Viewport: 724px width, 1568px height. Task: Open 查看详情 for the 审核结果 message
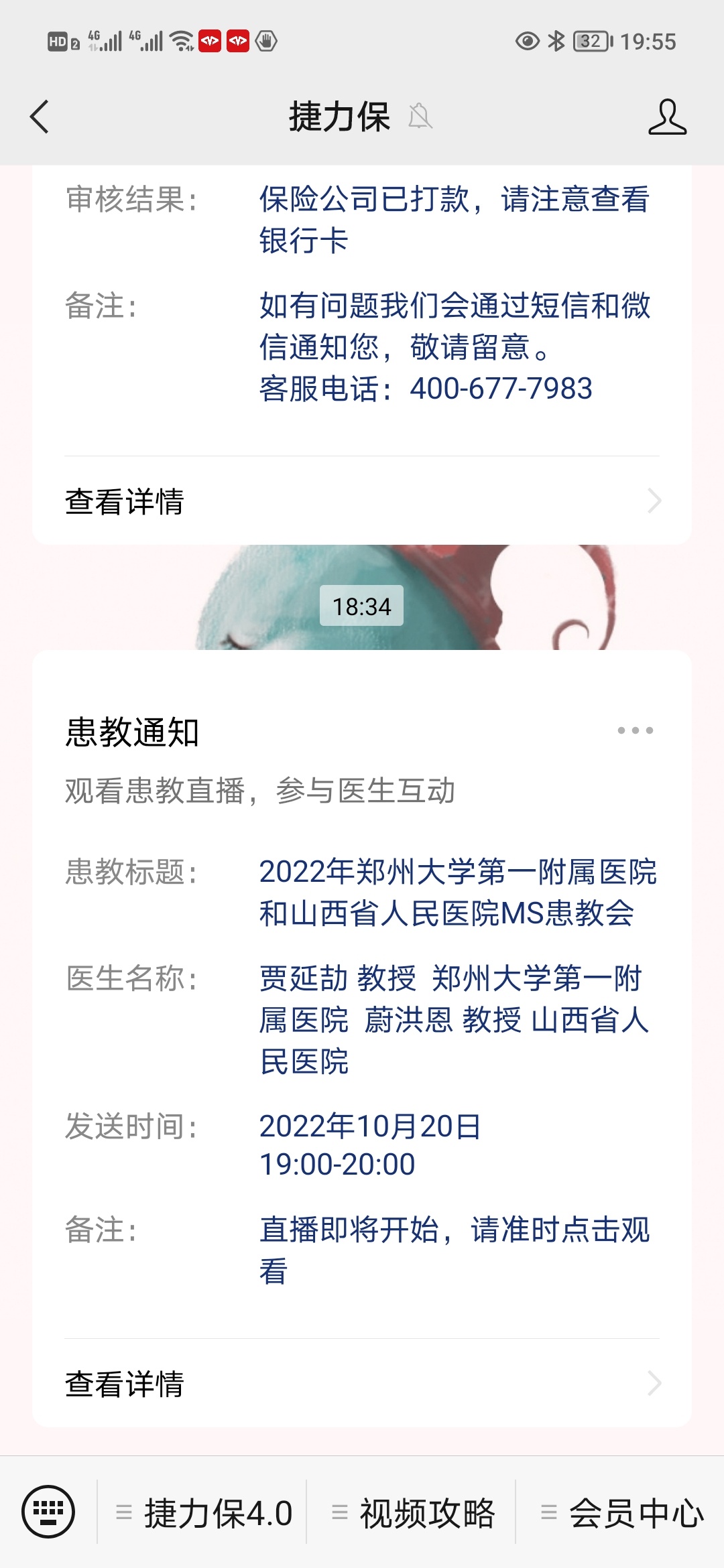362,501
